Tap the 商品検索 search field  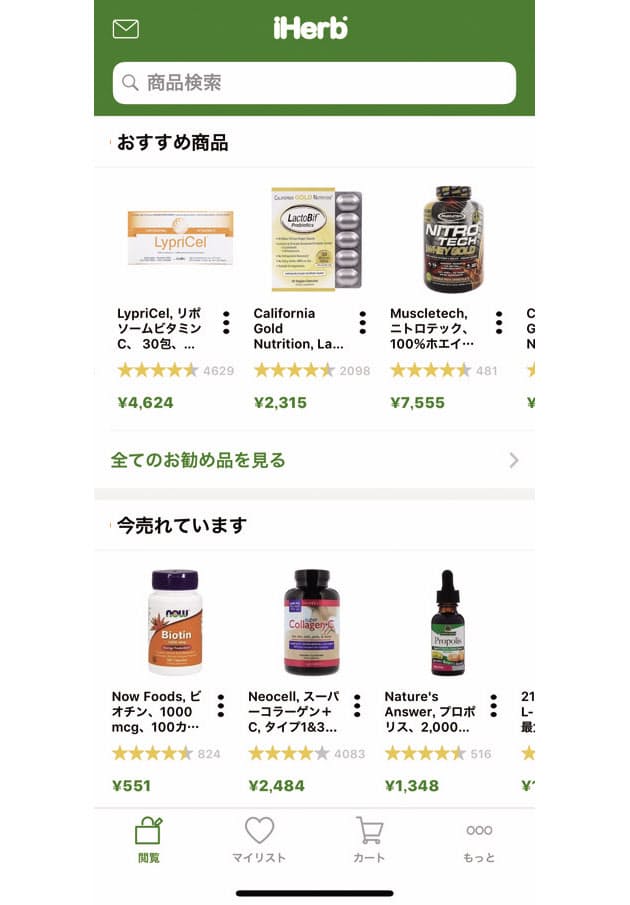[x=314, y=83]
